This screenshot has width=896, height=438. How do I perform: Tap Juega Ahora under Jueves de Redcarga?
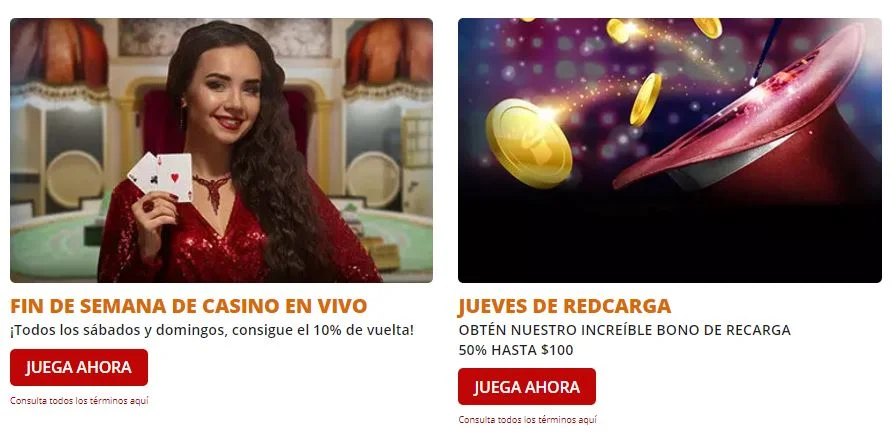pyautogui.click(x=526, y=387)
